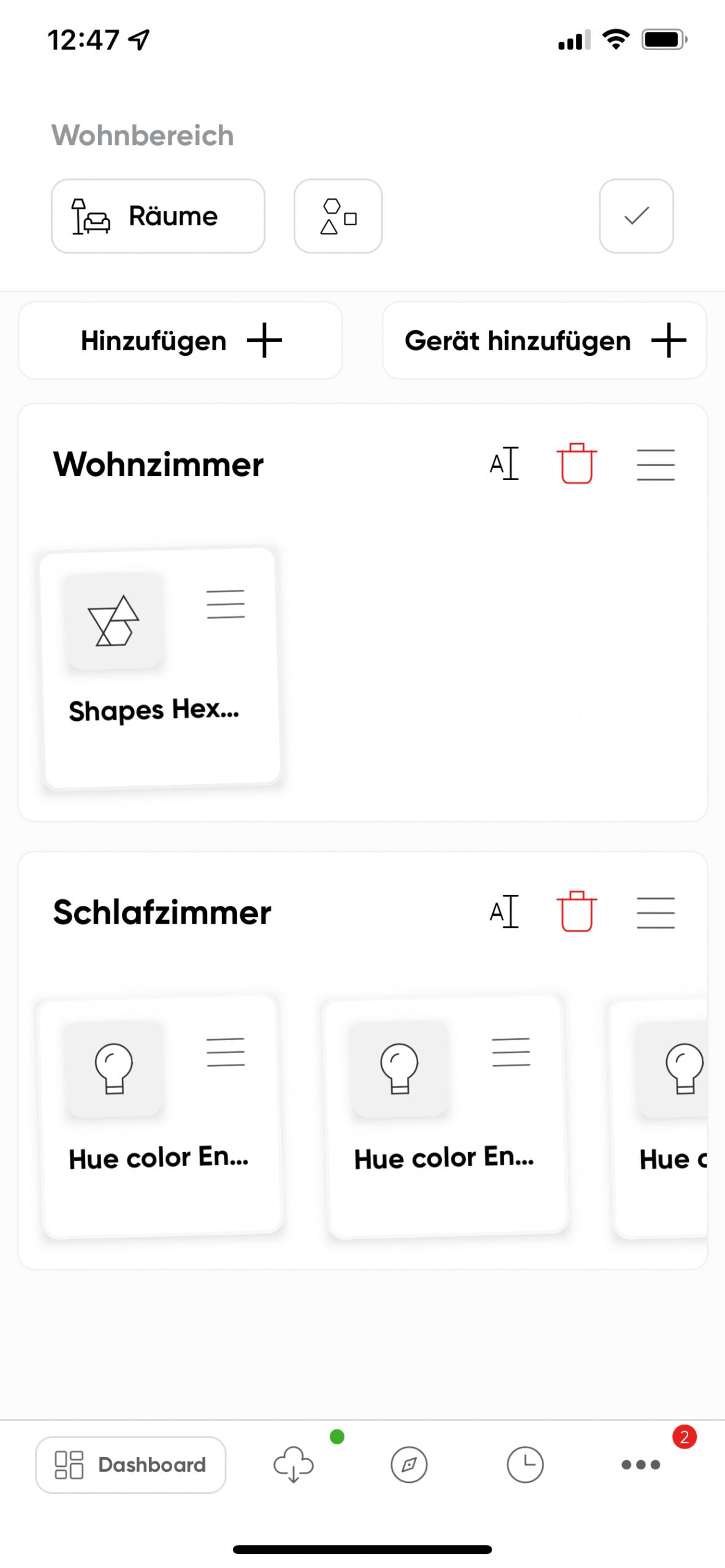Tap Schlafzimmer reorder handle

(x=655, y=912)
